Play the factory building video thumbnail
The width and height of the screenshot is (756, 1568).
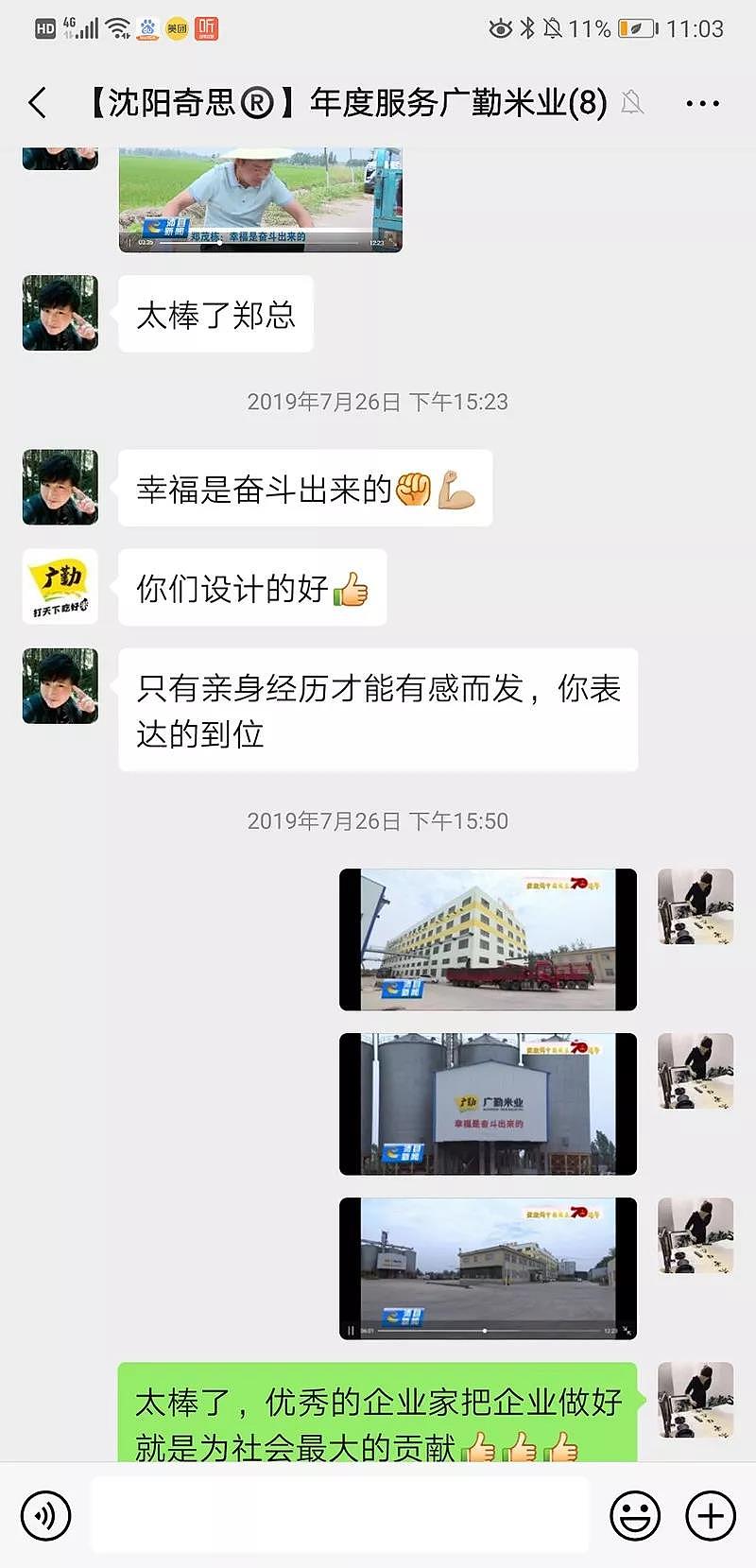point(487,939)
